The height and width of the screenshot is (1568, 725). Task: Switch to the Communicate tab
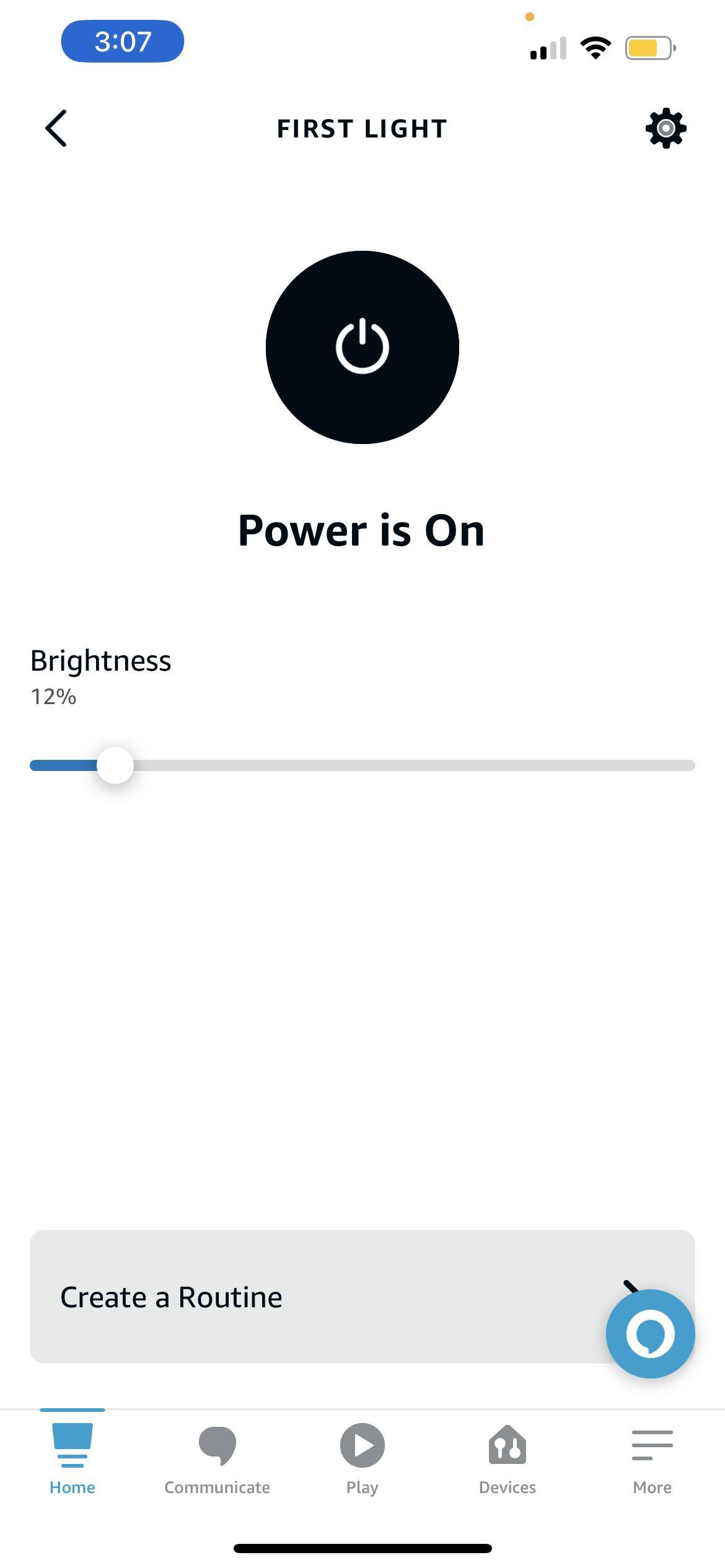[x=217, y=1458]
